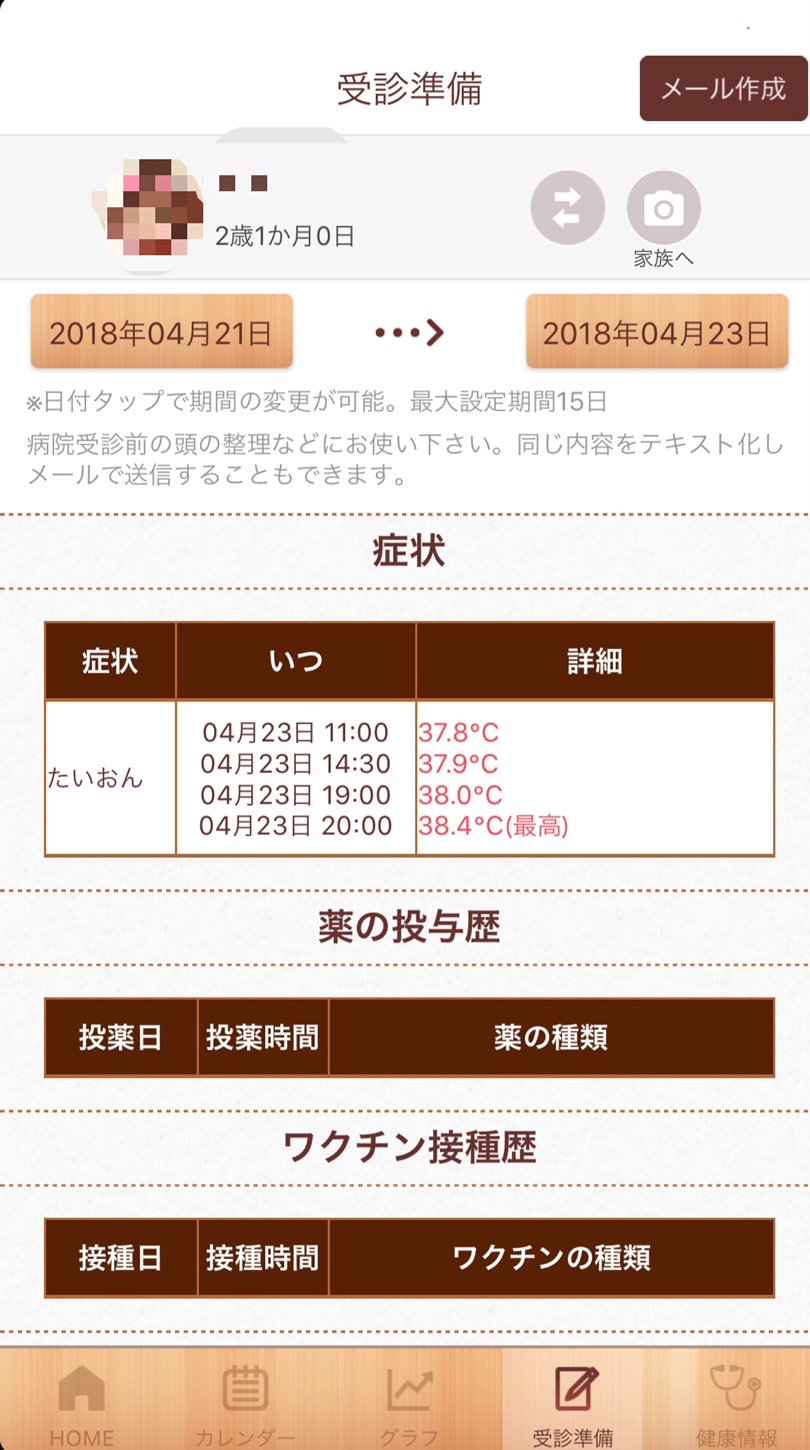Tap the swap arrows icon to switch child
Screen dimensions: 810x1450
(x=567, y=209)
